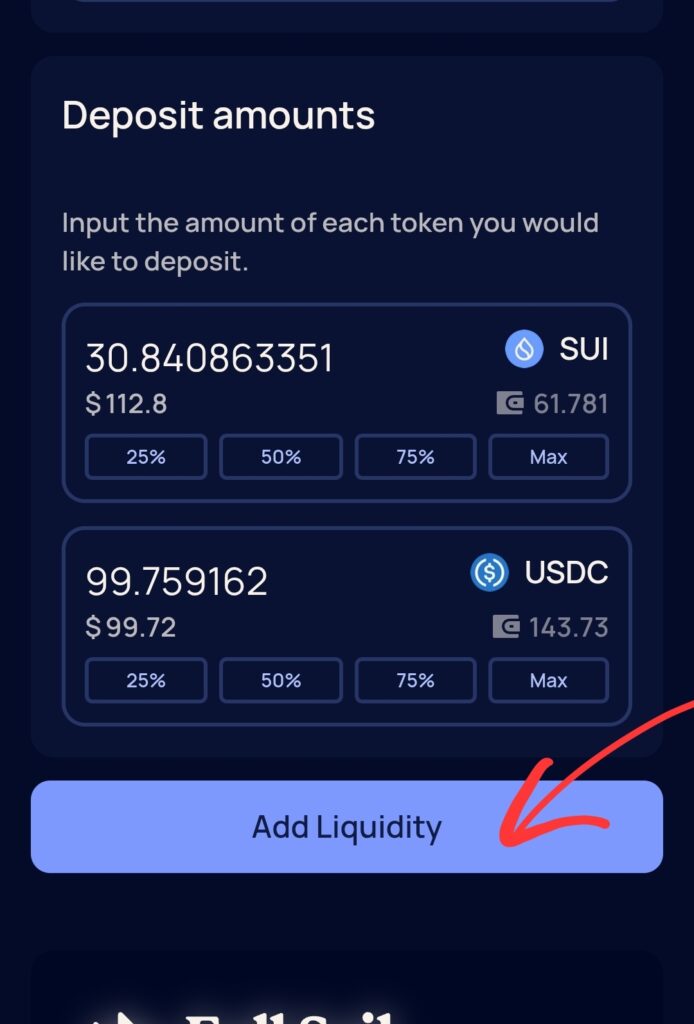694x1024 pixels.
Task: Tap the Add Liquidity button
Action: click(x=346, y=827)
